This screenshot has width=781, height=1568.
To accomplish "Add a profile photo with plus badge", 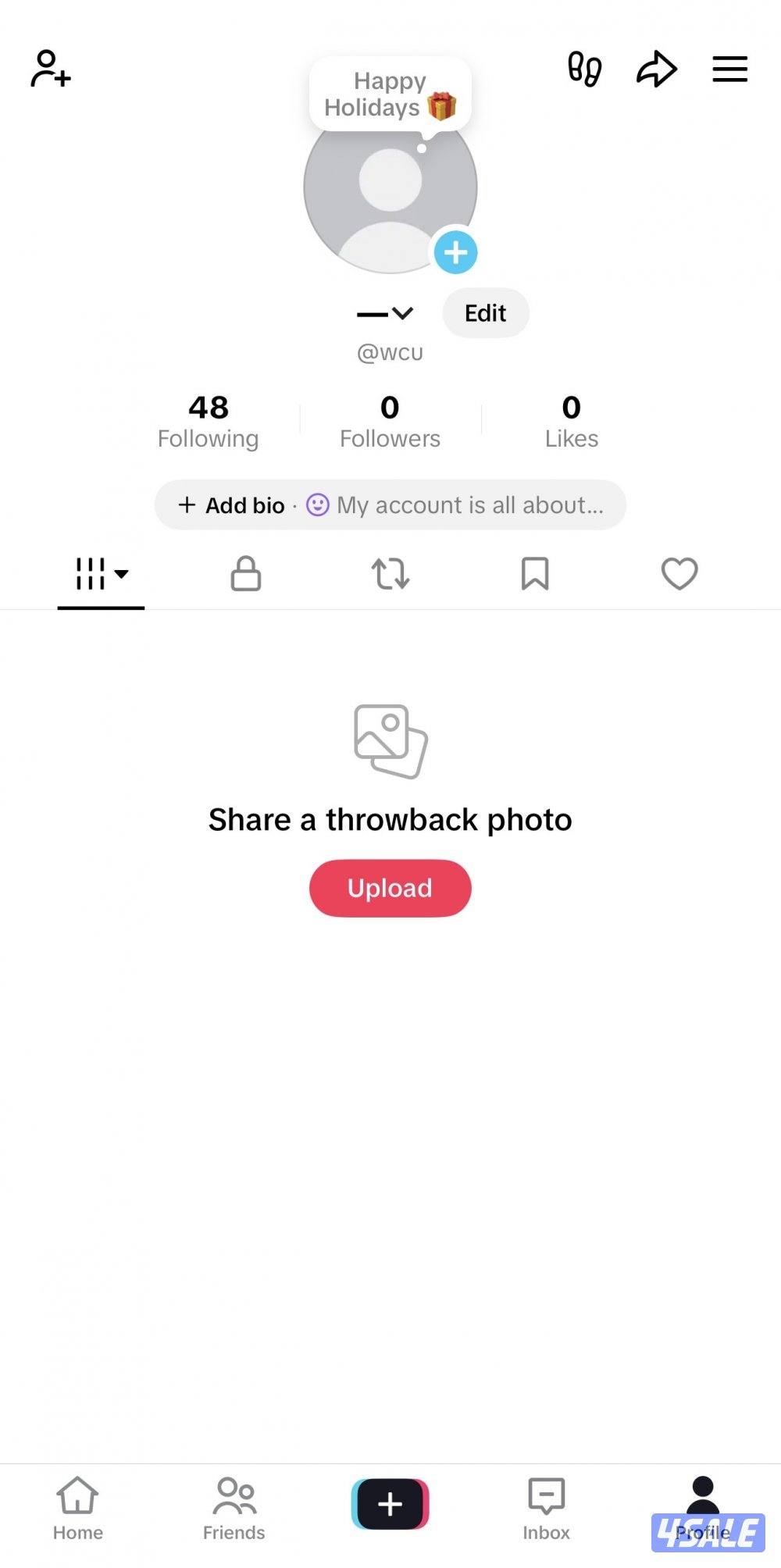I will (455, 252).
